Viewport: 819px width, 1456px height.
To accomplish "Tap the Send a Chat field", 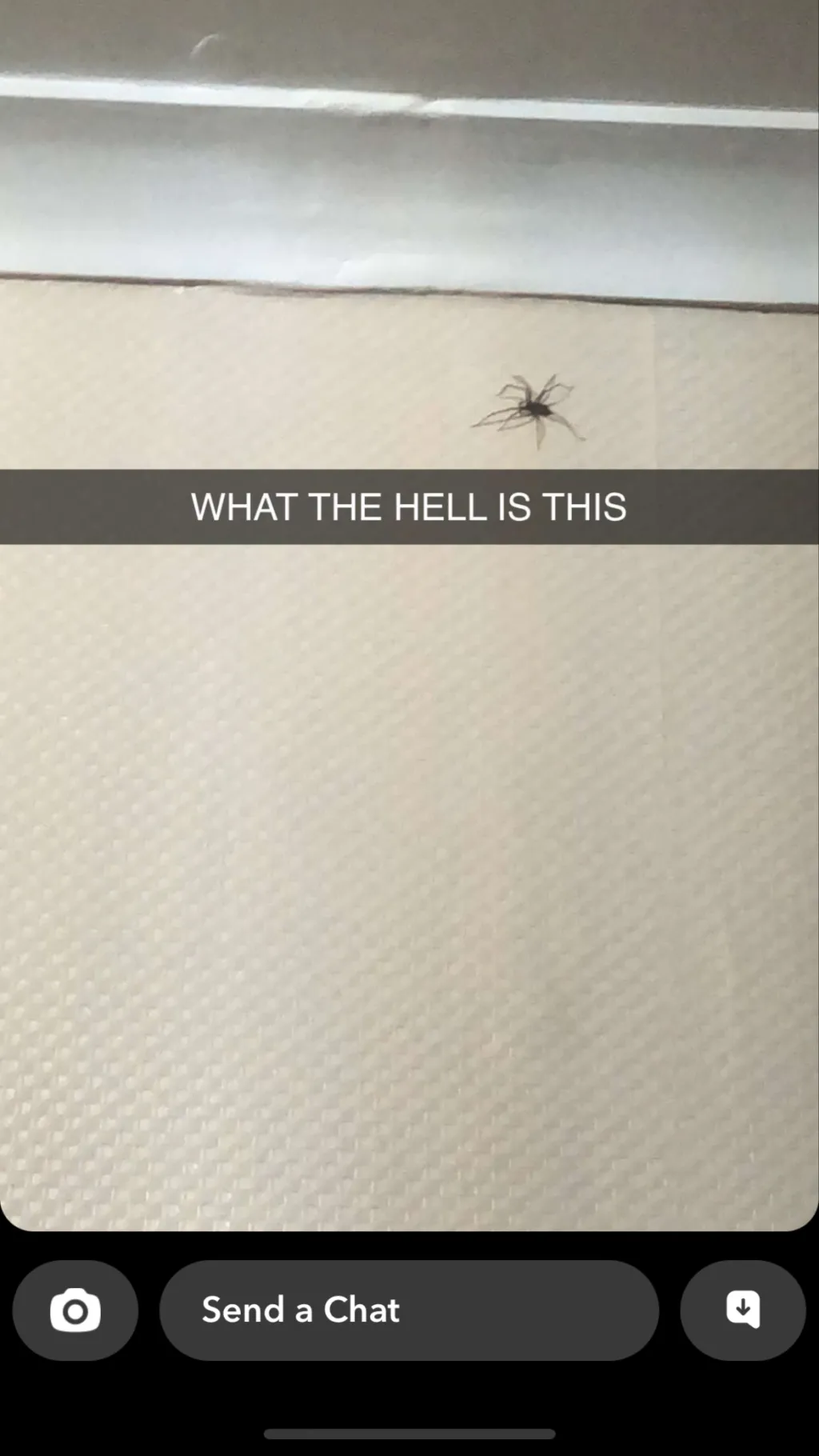I will pyautogui.click(x=409, y=1310).
